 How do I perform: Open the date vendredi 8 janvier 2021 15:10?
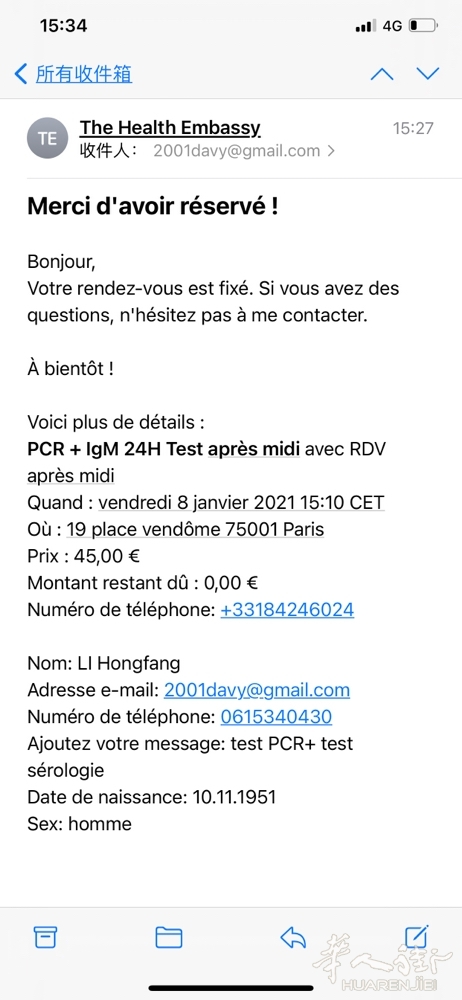(x=241, y=503)
